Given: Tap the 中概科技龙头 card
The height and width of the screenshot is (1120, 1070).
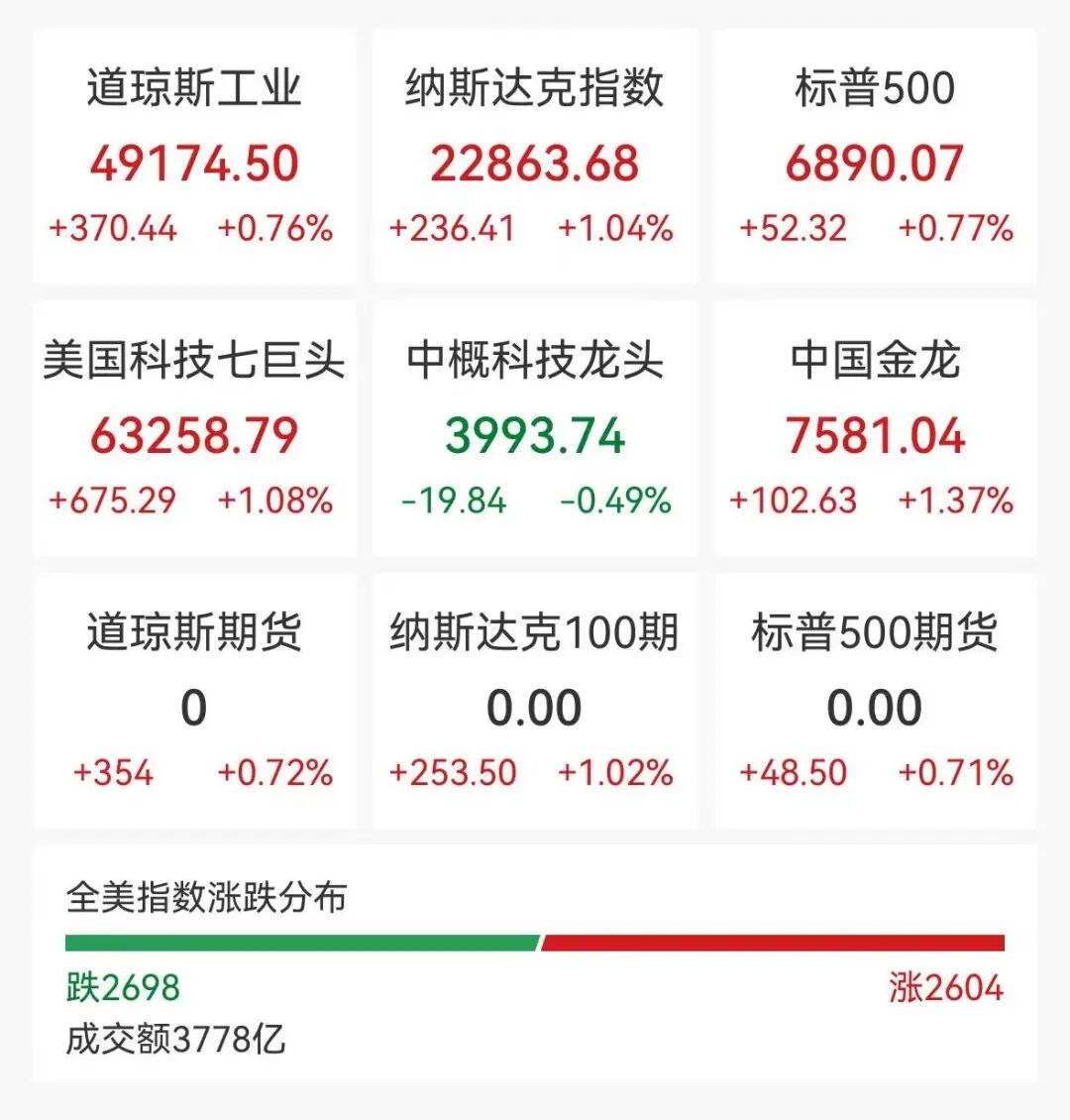Looking at the screenshot, I should (x=534, y=428).
